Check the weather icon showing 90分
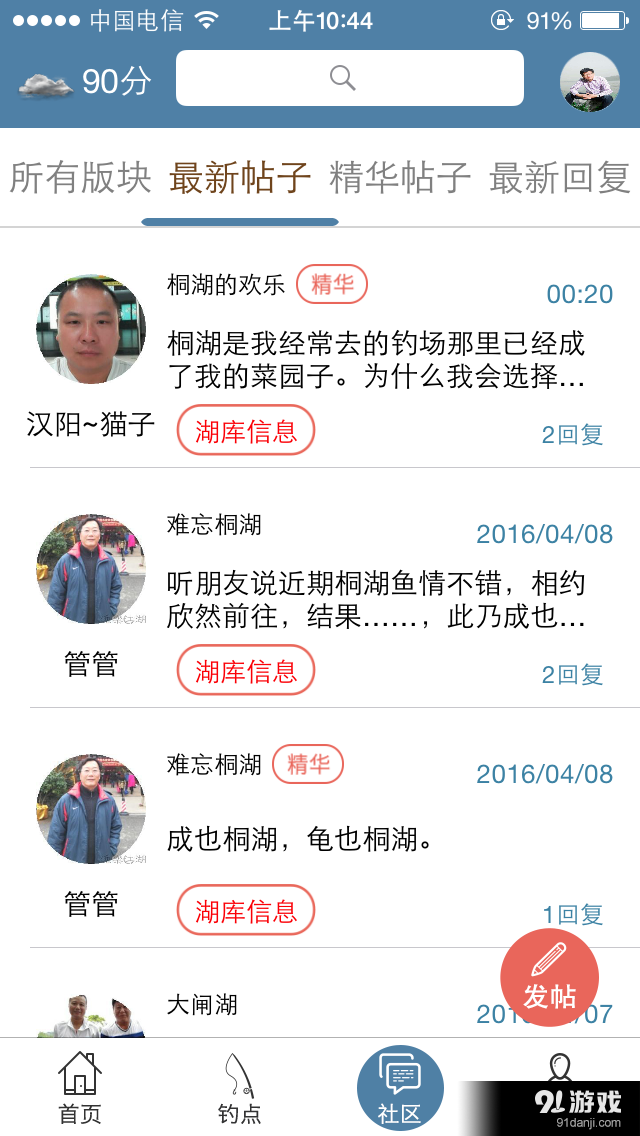 click(46, 83)
